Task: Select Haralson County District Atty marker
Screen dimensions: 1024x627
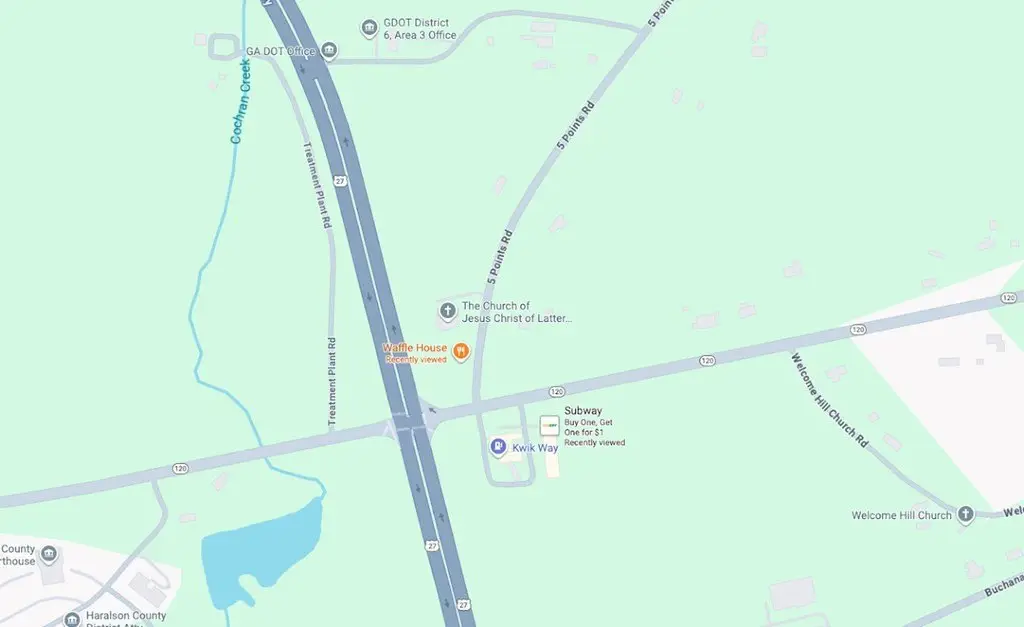Action: pos(71,619)
